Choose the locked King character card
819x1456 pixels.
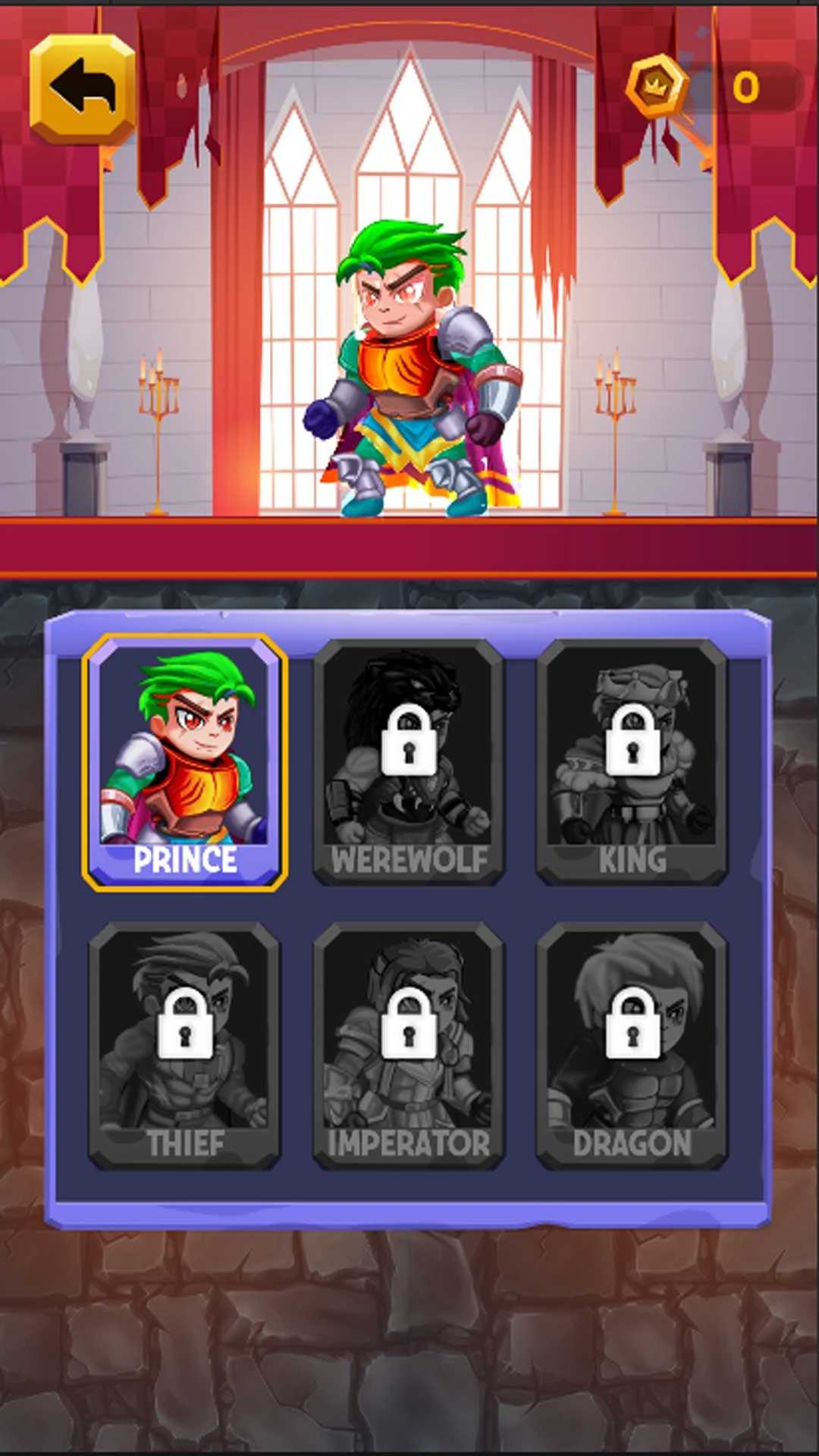pyautogui.click(x=632, y=762)
